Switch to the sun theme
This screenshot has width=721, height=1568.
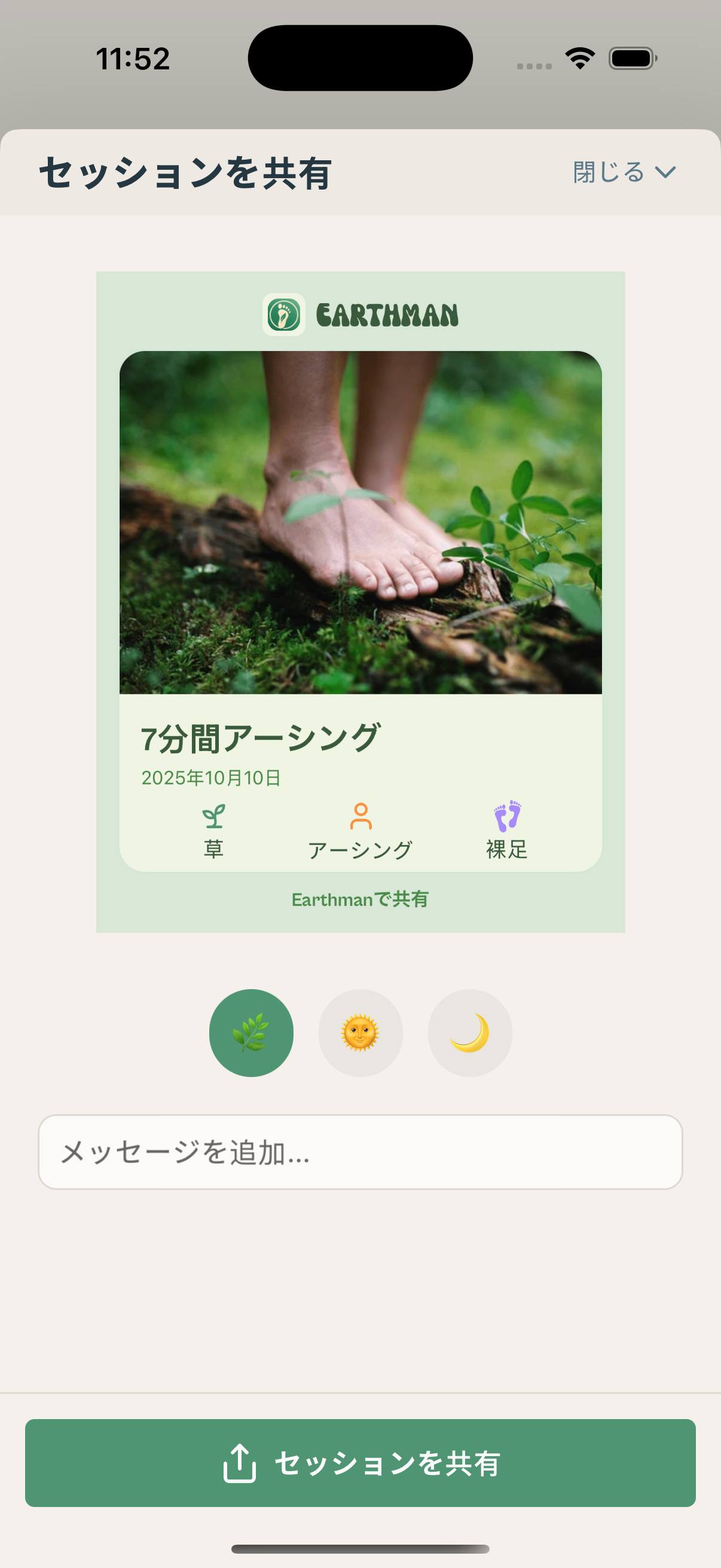pyautogui.click(x=360, y=1032)
